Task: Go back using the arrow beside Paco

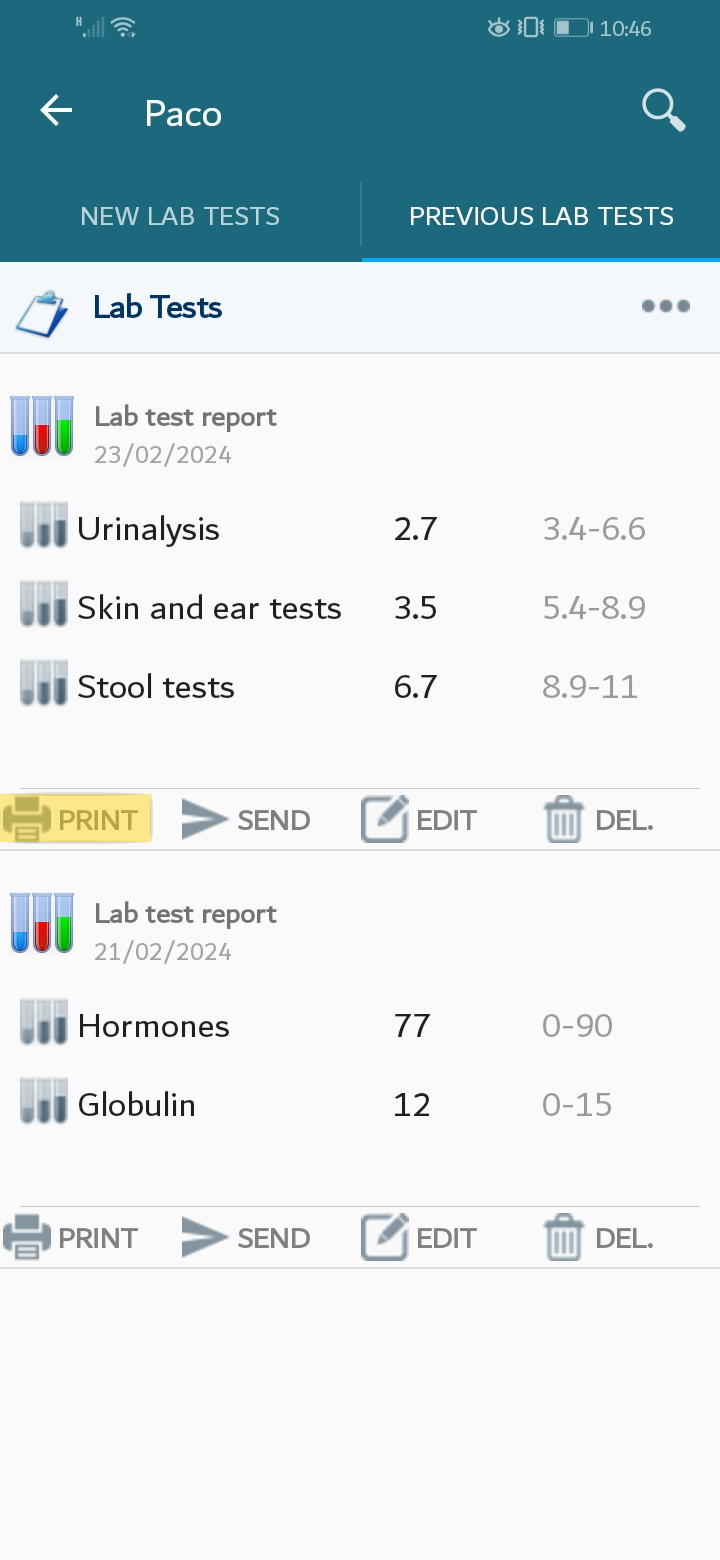Action: [x=56, y=111]
